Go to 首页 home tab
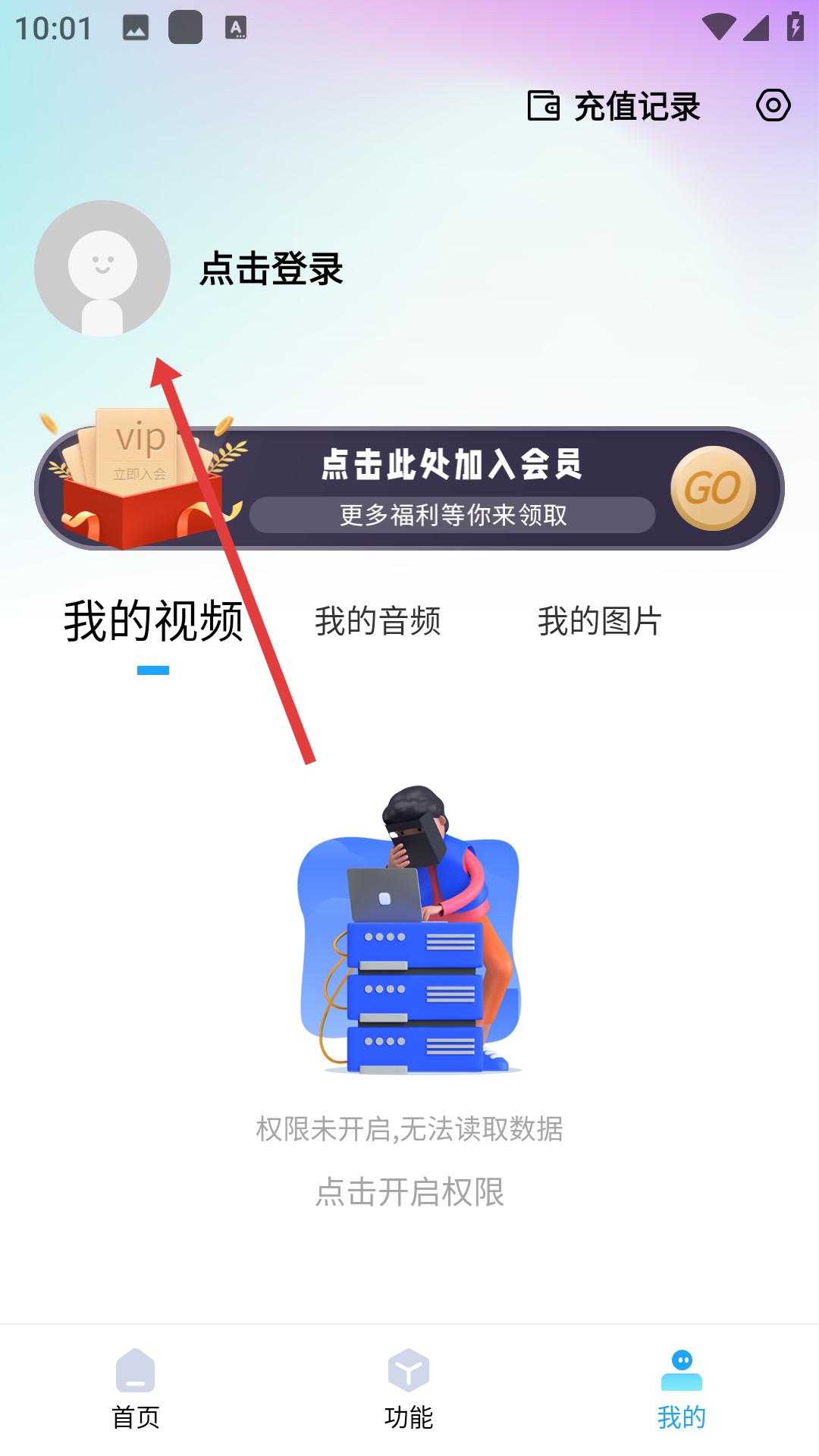The height and width of the screenshot is (1456, 819). pos(136,1389)
